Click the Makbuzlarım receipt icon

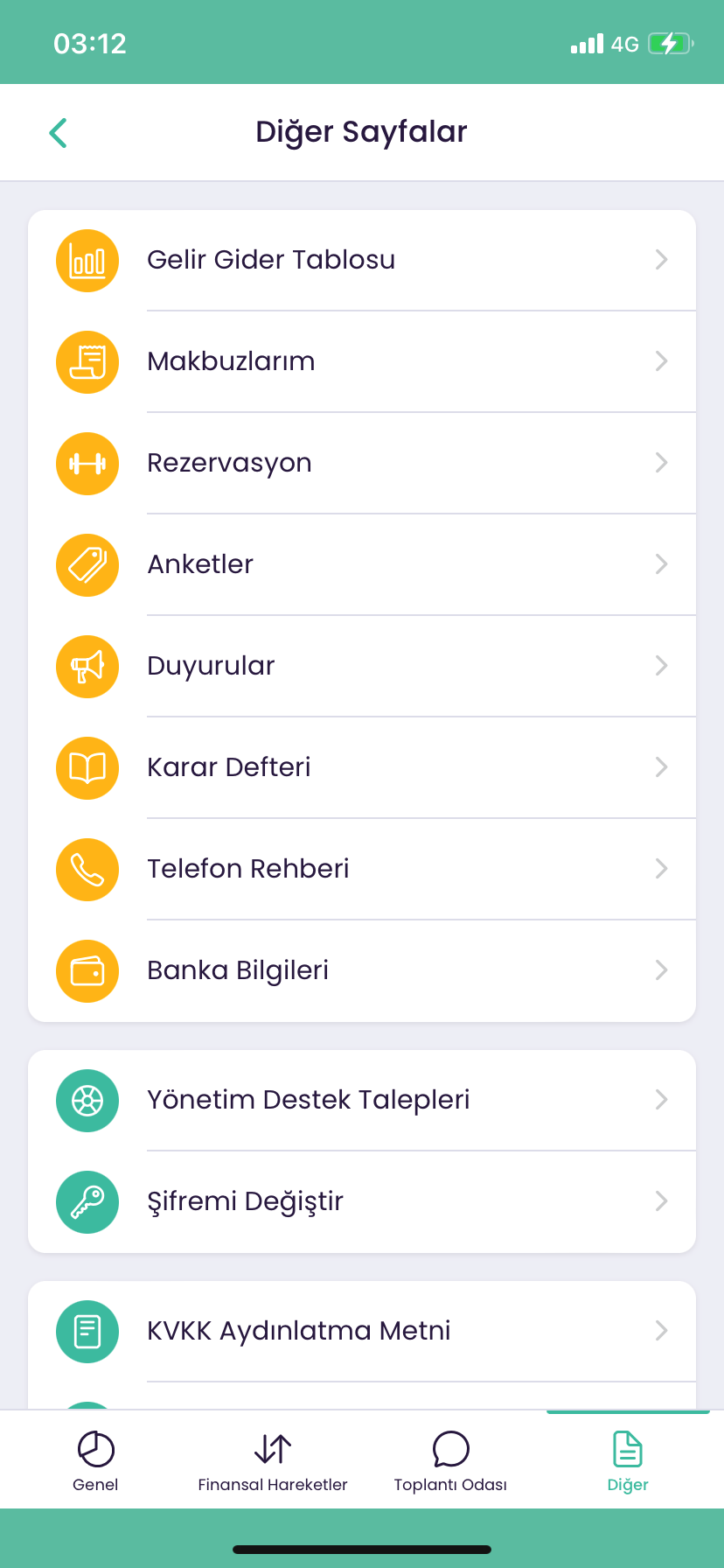tap(87, 361)
